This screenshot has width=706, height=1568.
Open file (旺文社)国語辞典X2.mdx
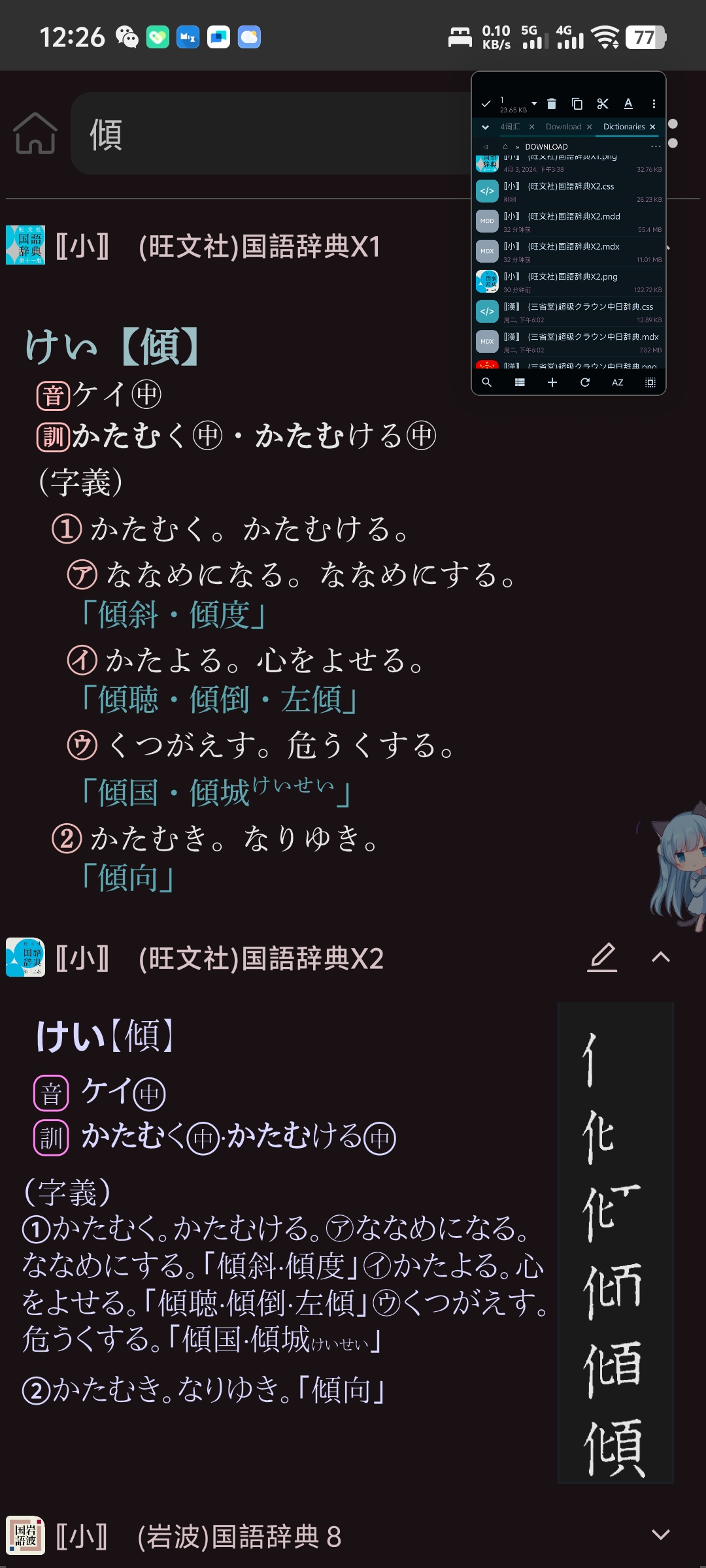click(569, 251)
